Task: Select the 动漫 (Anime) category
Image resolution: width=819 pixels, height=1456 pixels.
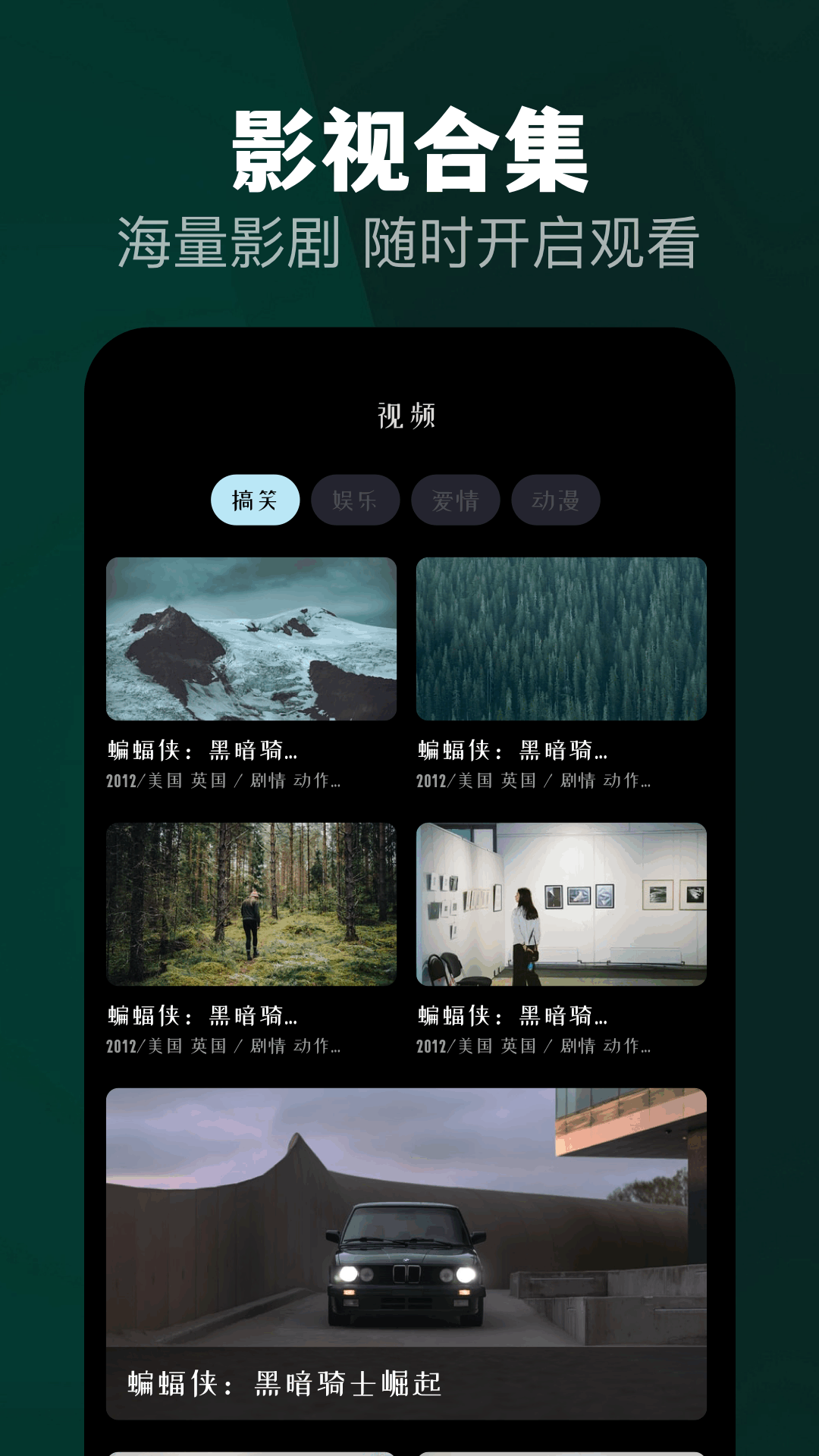Action: (x=556, y=500)
